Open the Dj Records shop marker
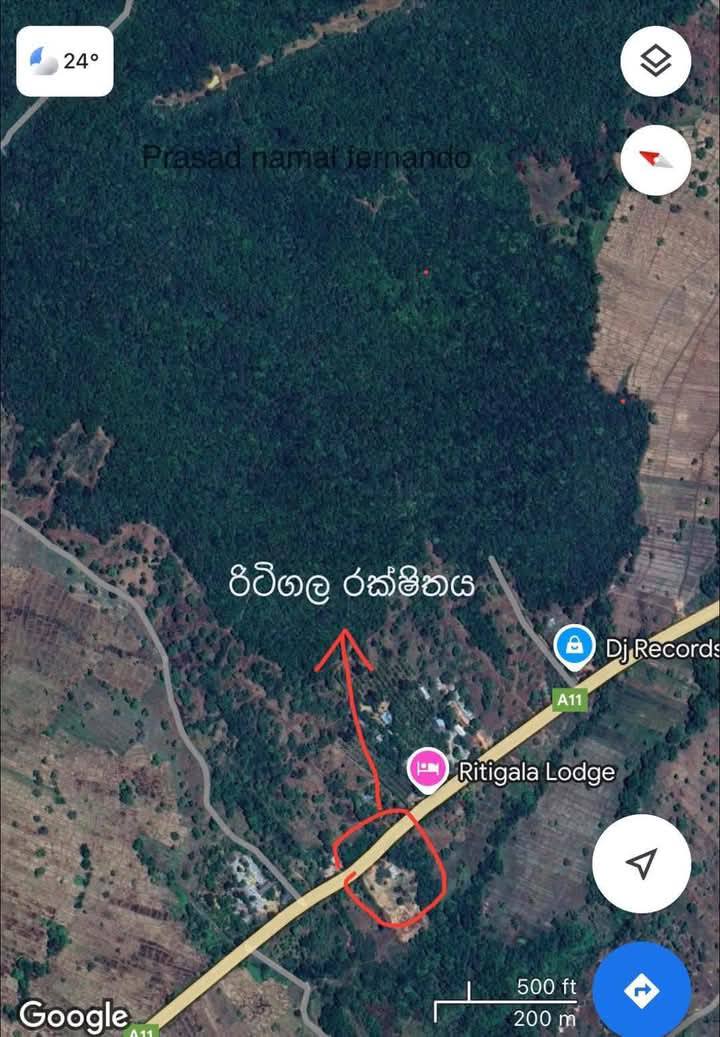Screen dimensions: 720x1037 tap(574, 645)
